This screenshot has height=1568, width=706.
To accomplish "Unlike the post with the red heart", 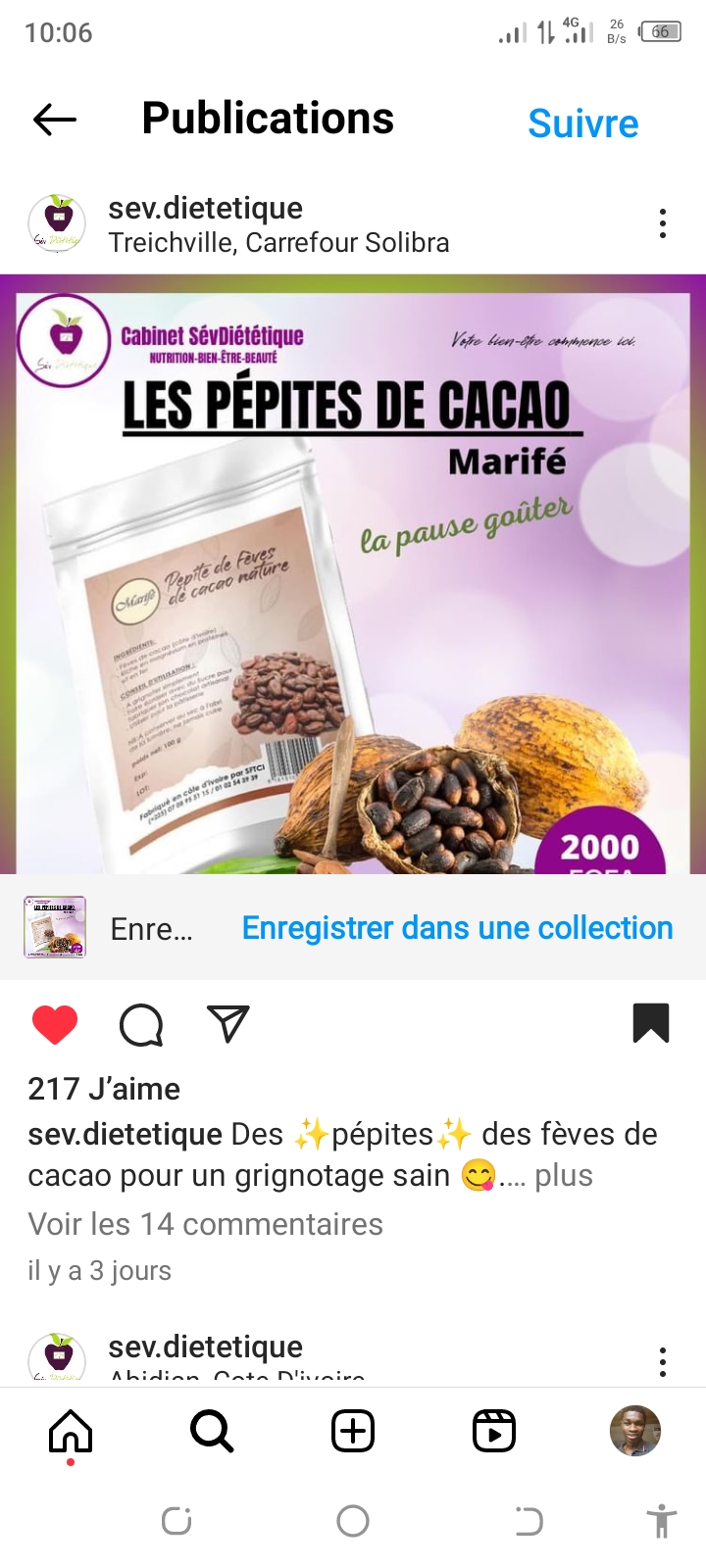I will 55,1024.
